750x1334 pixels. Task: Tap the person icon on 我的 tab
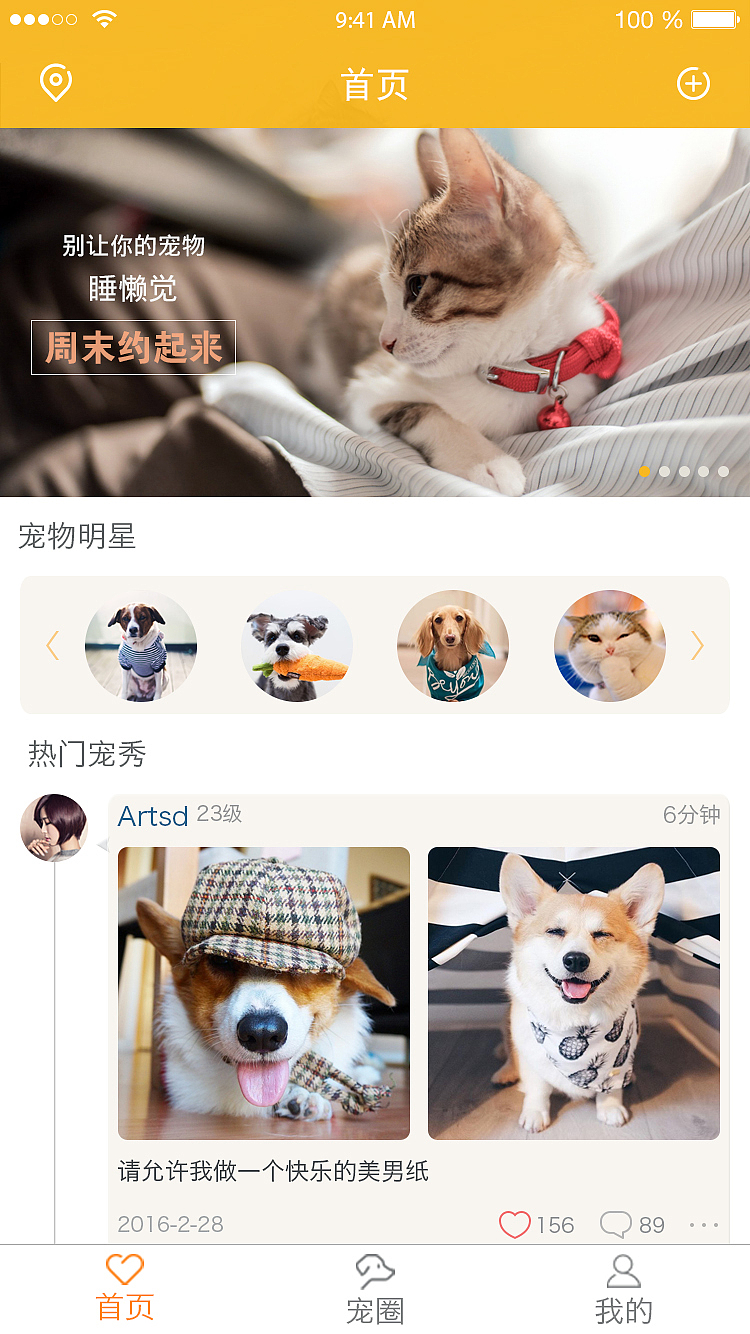(623, 1268)
